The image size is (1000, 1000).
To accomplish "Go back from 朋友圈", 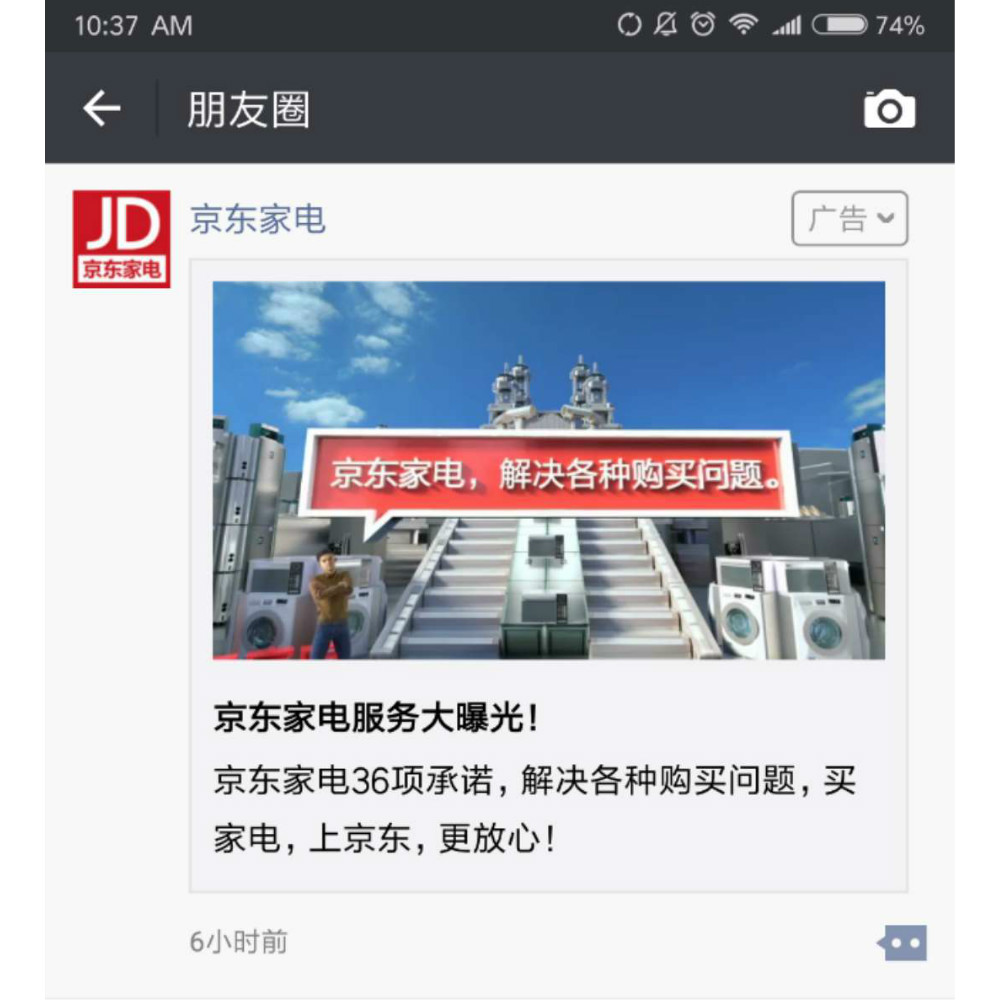I will coord(101,108).
